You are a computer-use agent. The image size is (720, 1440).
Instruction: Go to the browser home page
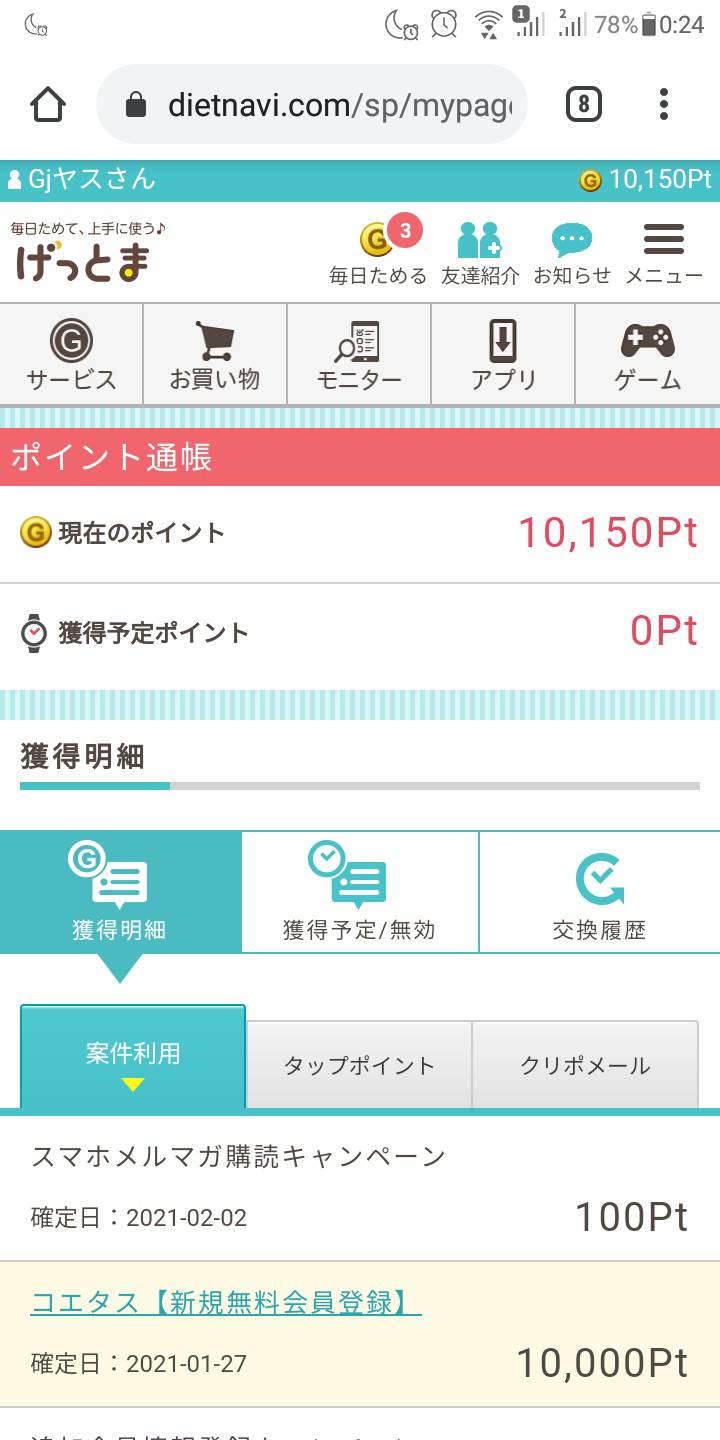[48, 104]
